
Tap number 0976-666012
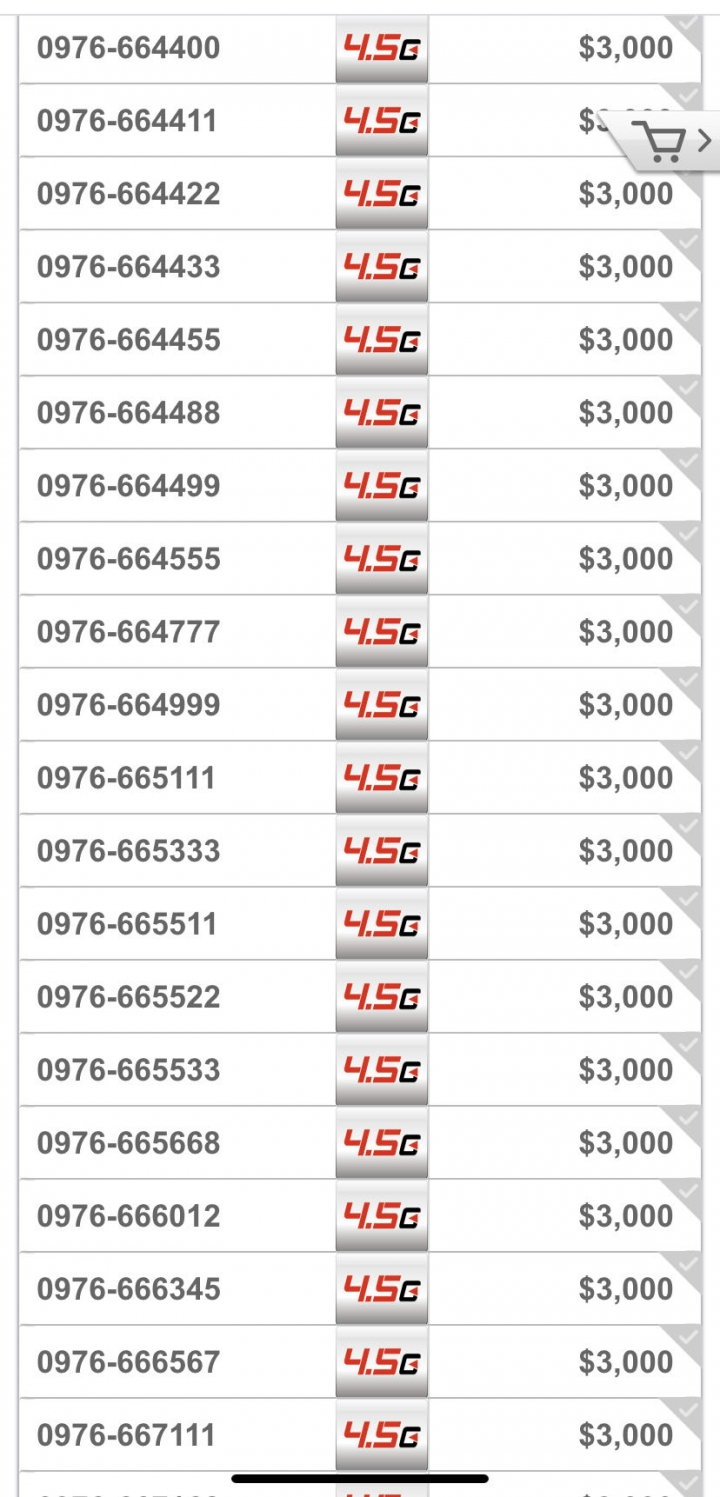tap(360, 1216)
